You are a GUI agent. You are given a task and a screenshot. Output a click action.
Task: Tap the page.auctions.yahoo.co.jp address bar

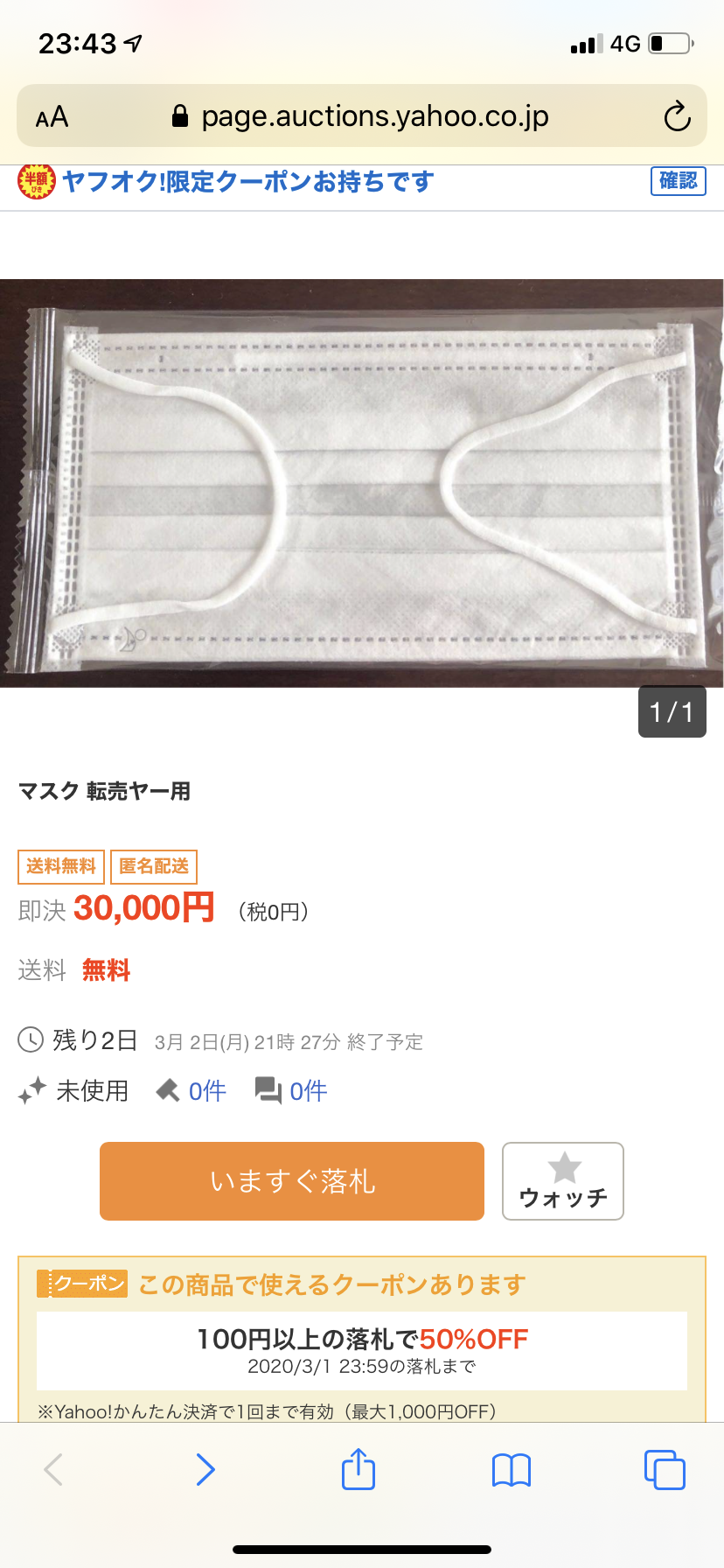coord(361,115)
